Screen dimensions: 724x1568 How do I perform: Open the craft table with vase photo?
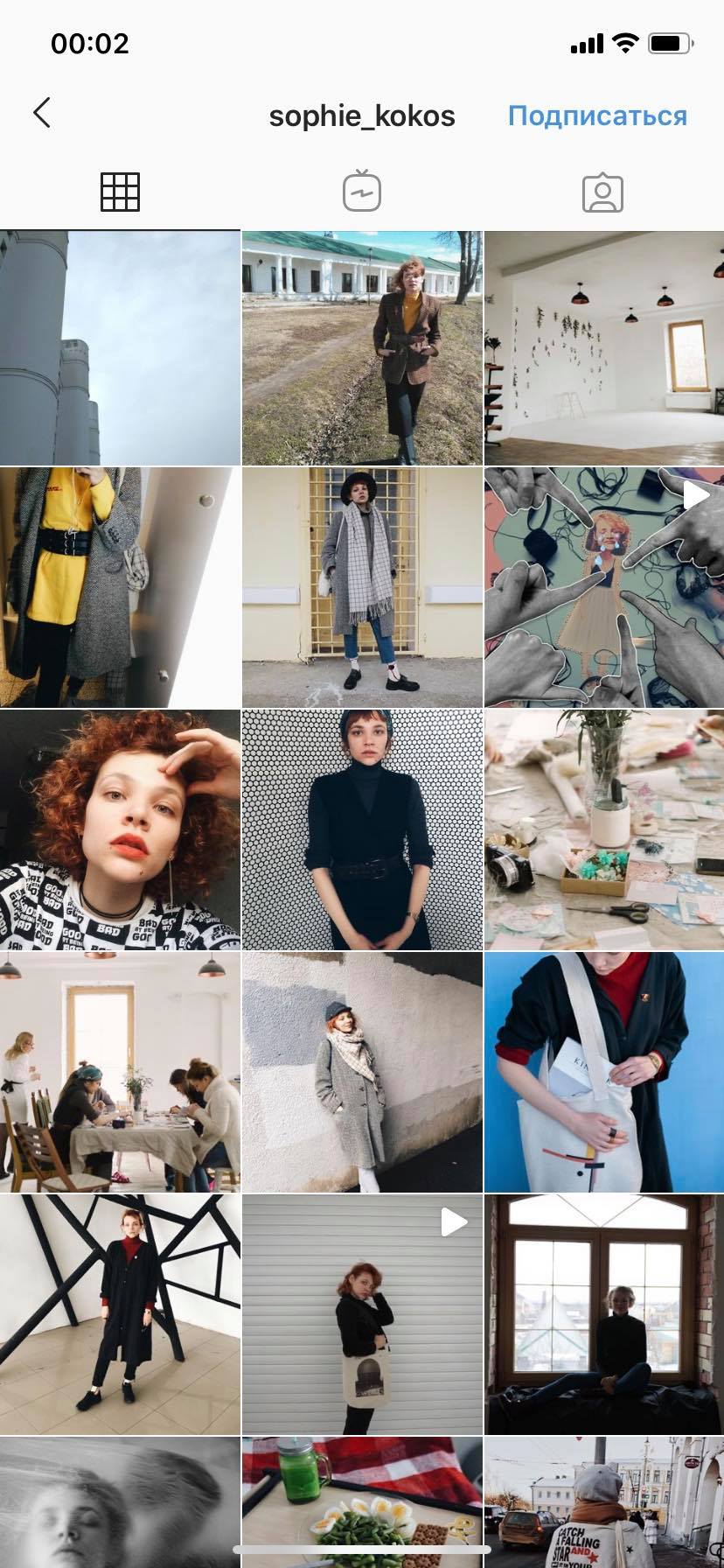(x=604, y=829)
